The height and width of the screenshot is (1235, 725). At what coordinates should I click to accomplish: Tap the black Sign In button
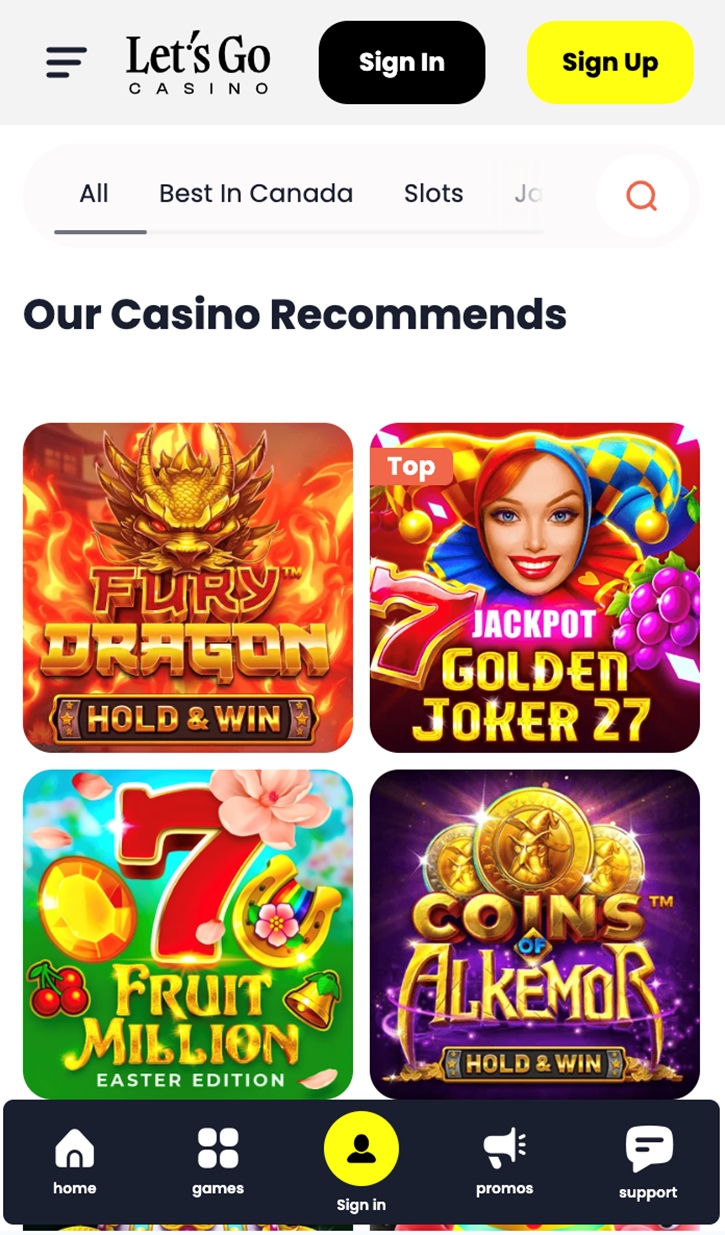402,62
